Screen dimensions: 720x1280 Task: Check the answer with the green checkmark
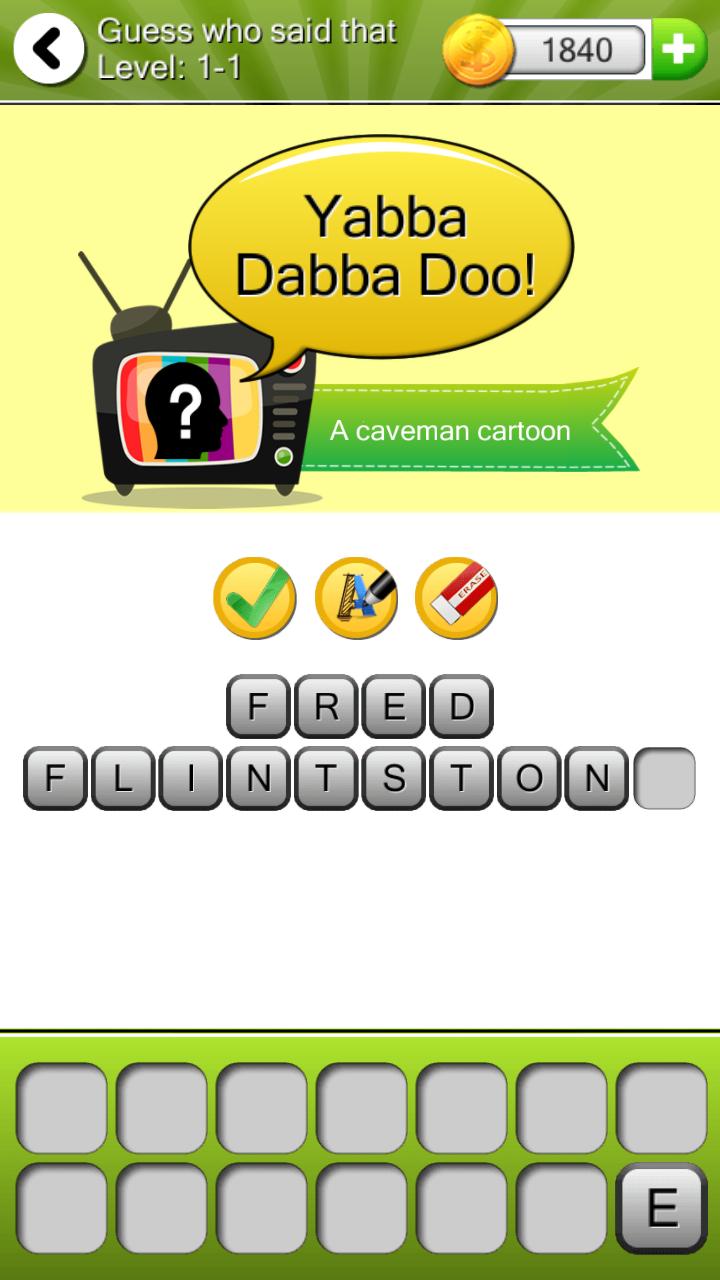255,598
